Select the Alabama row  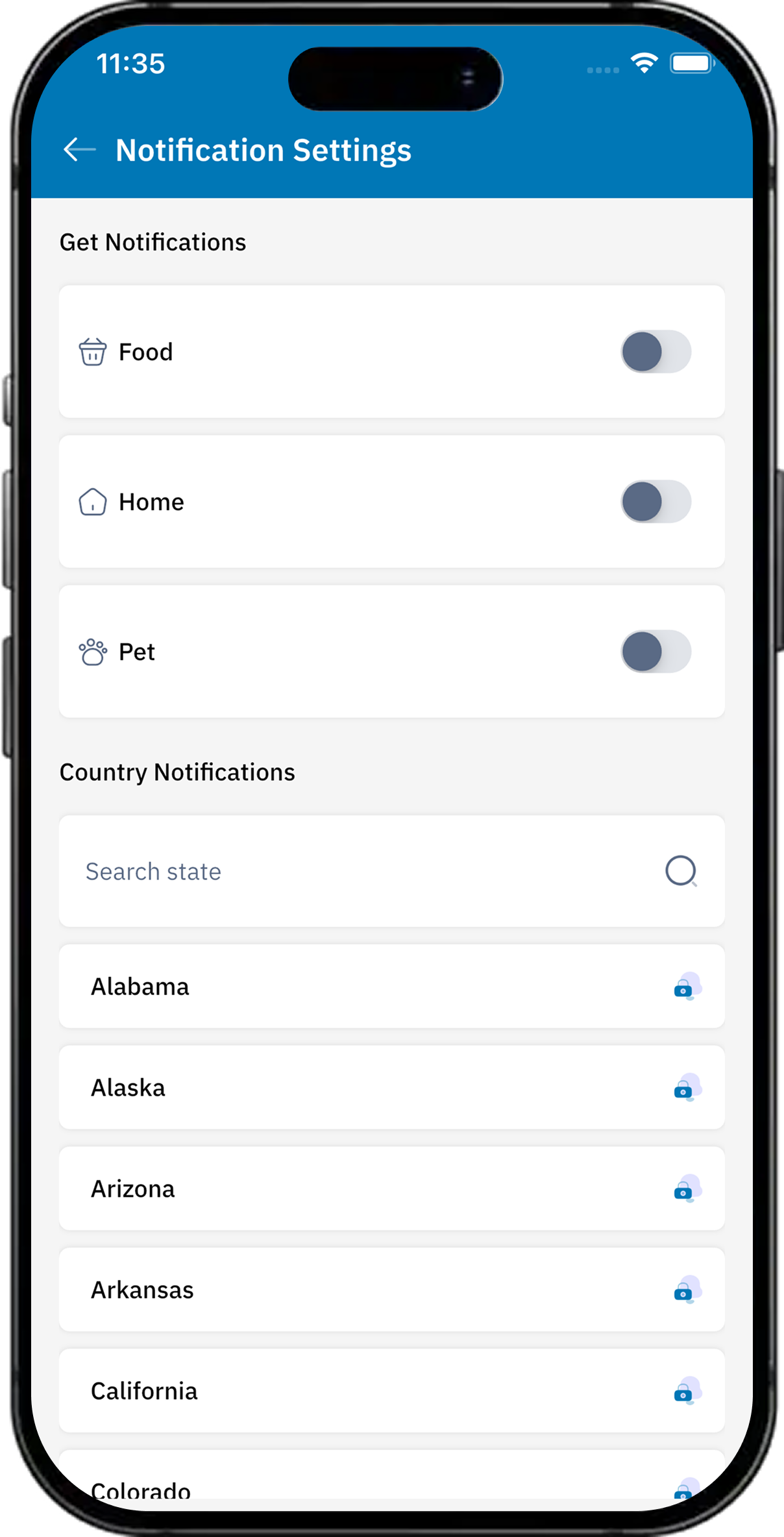391,987
